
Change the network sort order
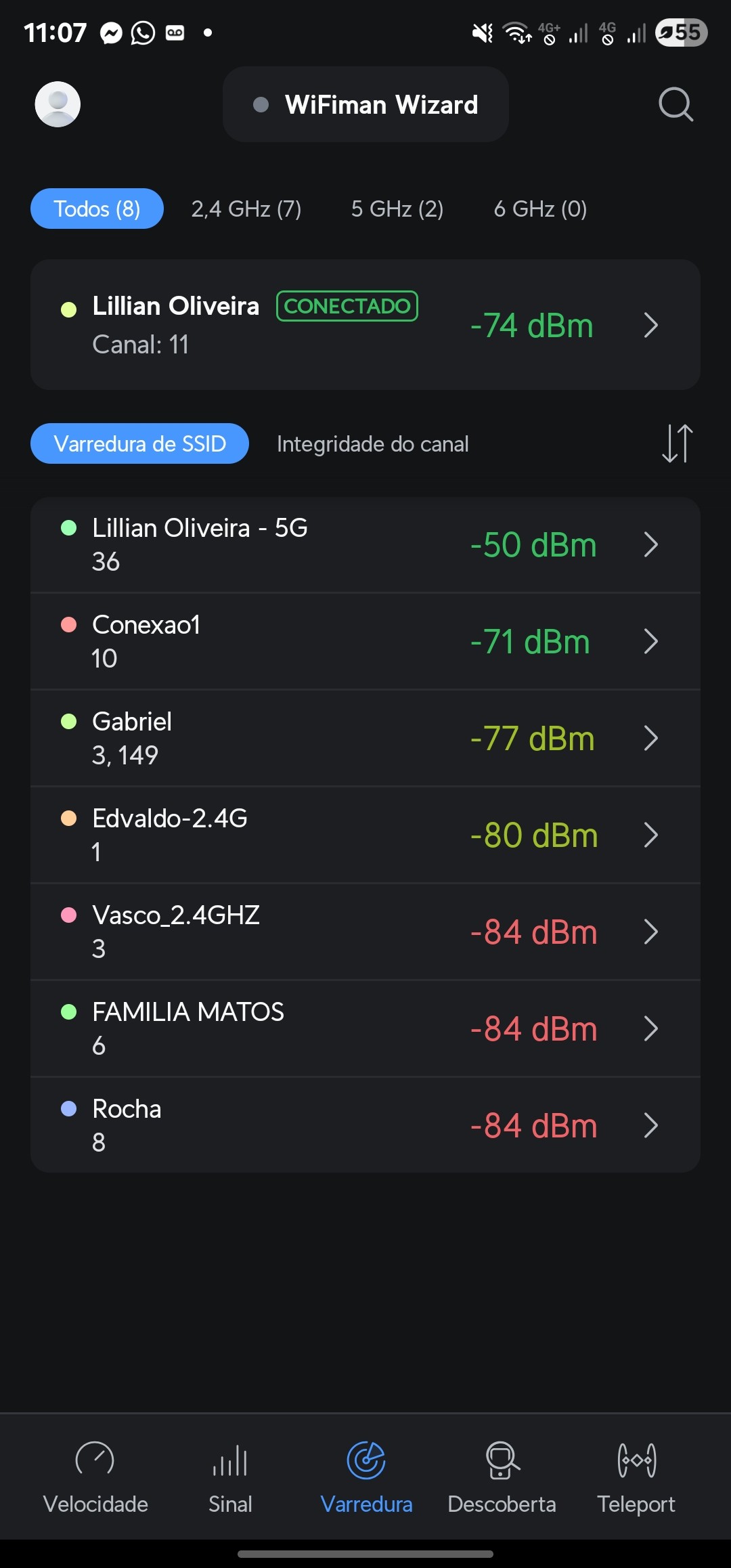coord(677,443)
